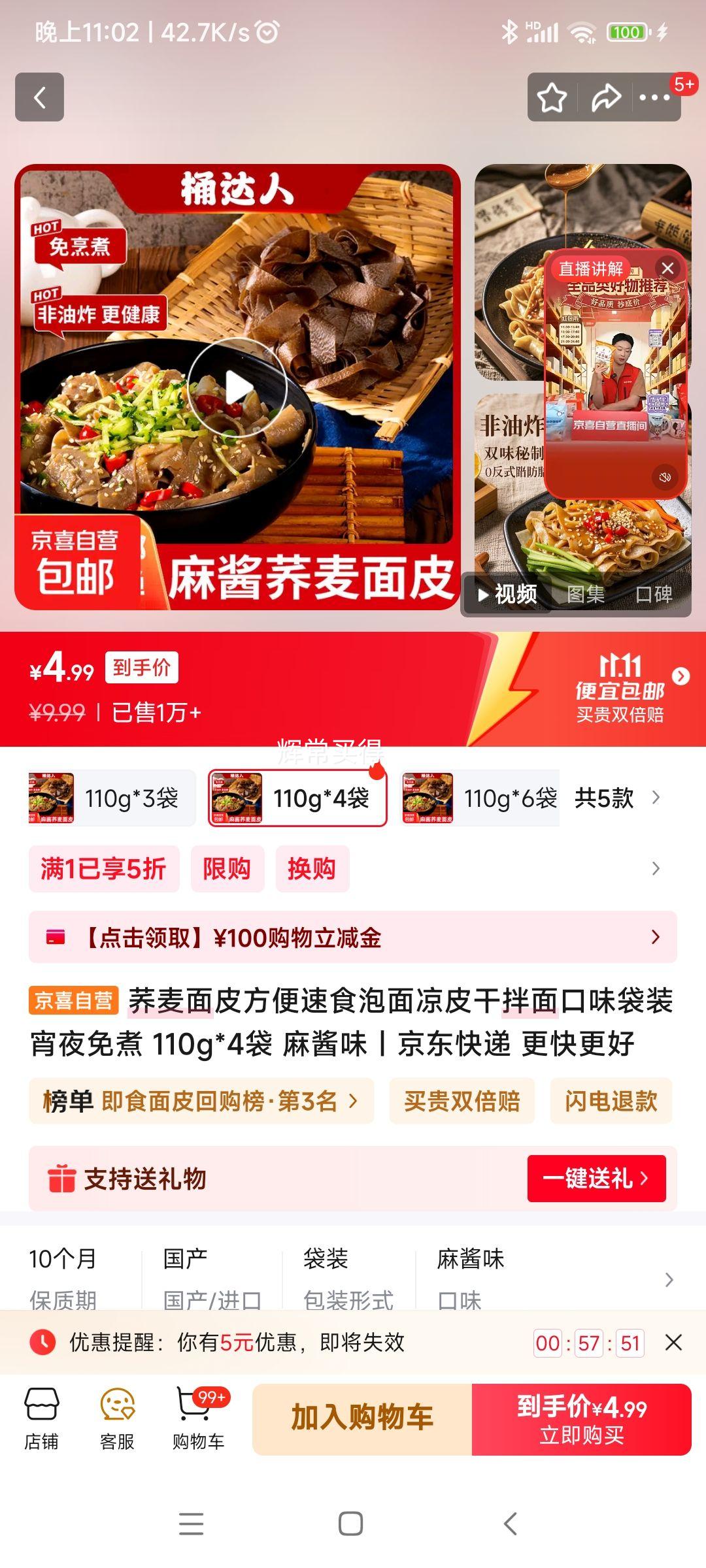The height and width of the screenshot is (1568, 706).
Task: Claim the ¥100购物立减金 coupon
Action: pos(352,938)
